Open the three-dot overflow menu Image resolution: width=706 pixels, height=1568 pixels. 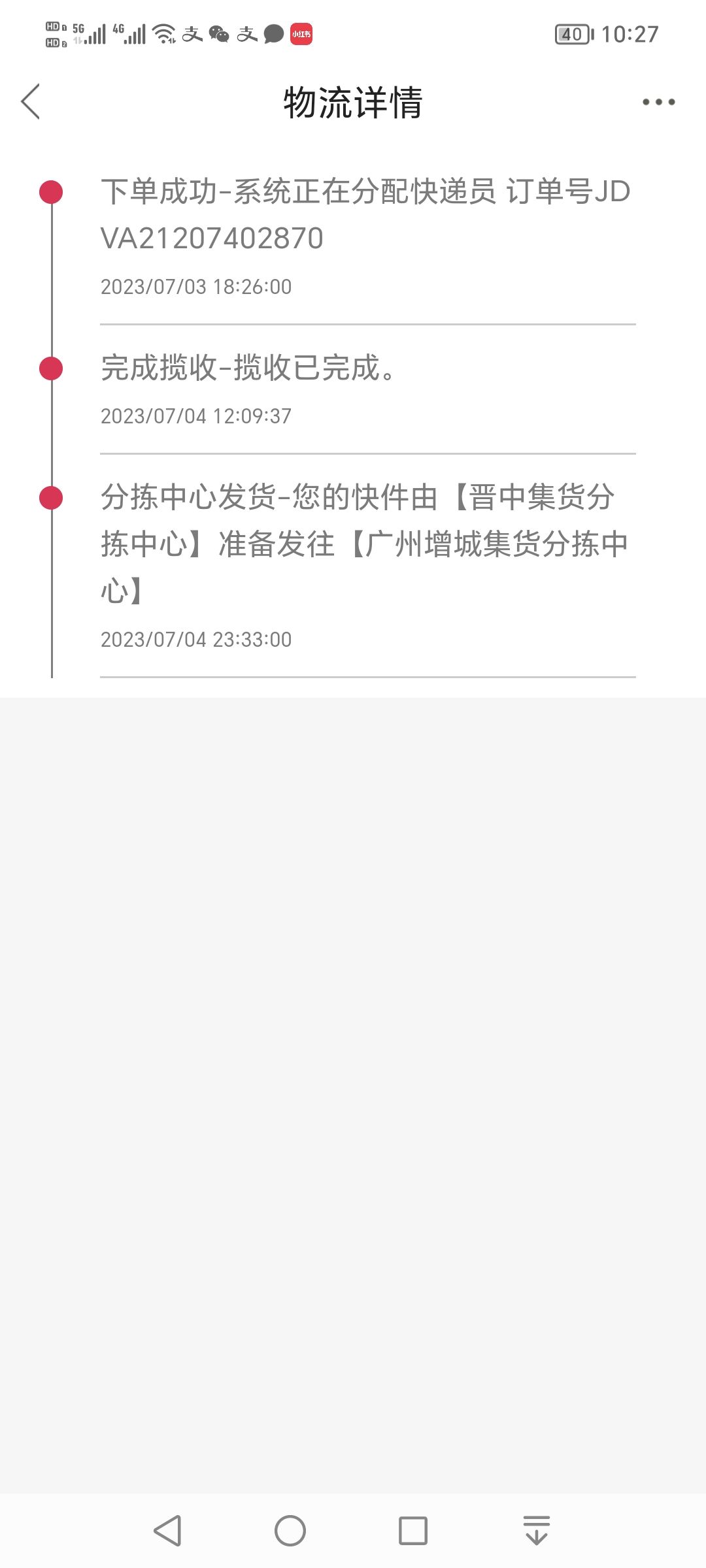[x=658, y=102]
